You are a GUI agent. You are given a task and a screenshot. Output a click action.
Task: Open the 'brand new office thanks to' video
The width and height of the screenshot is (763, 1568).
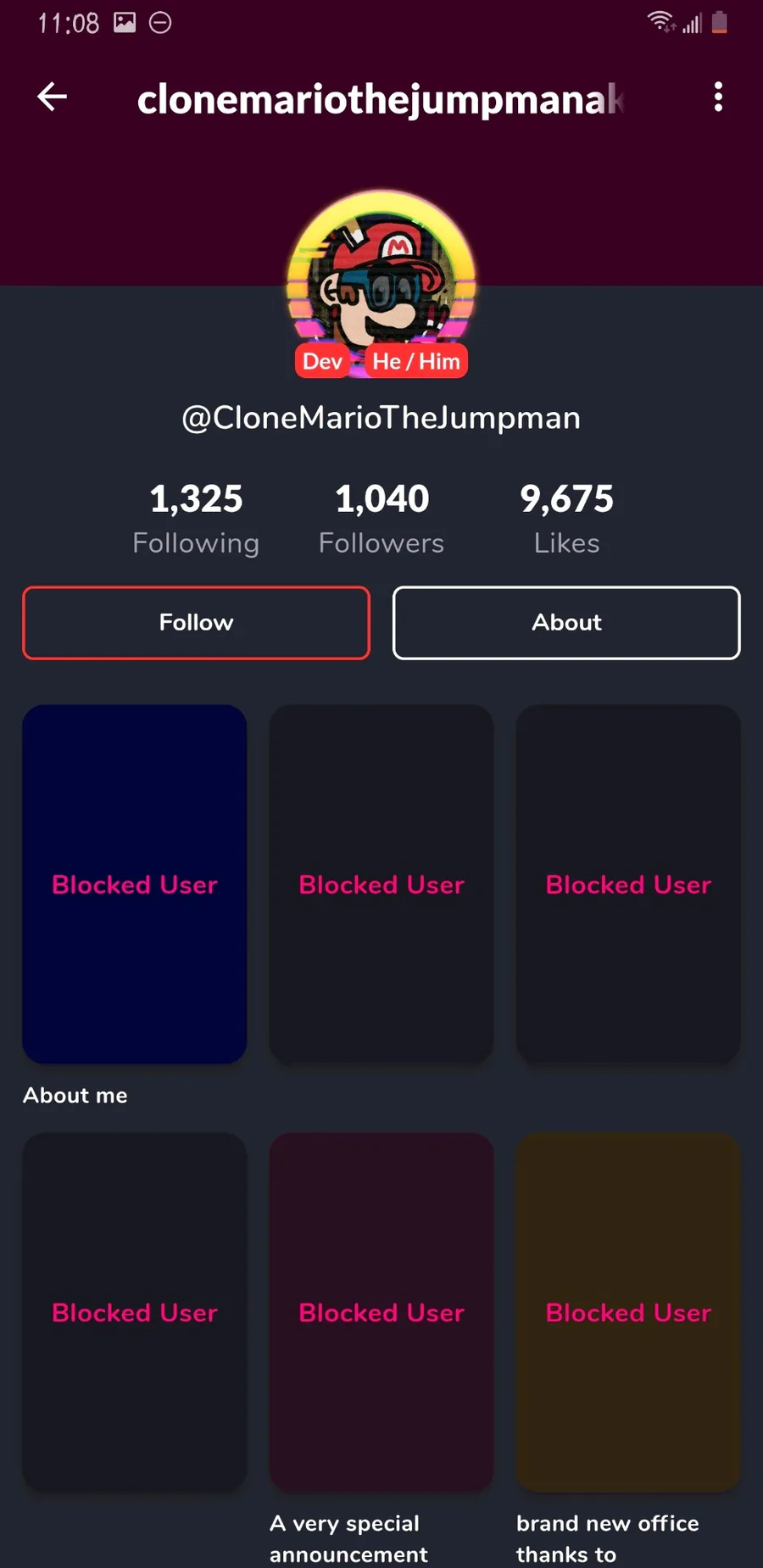pos(628,1312)
